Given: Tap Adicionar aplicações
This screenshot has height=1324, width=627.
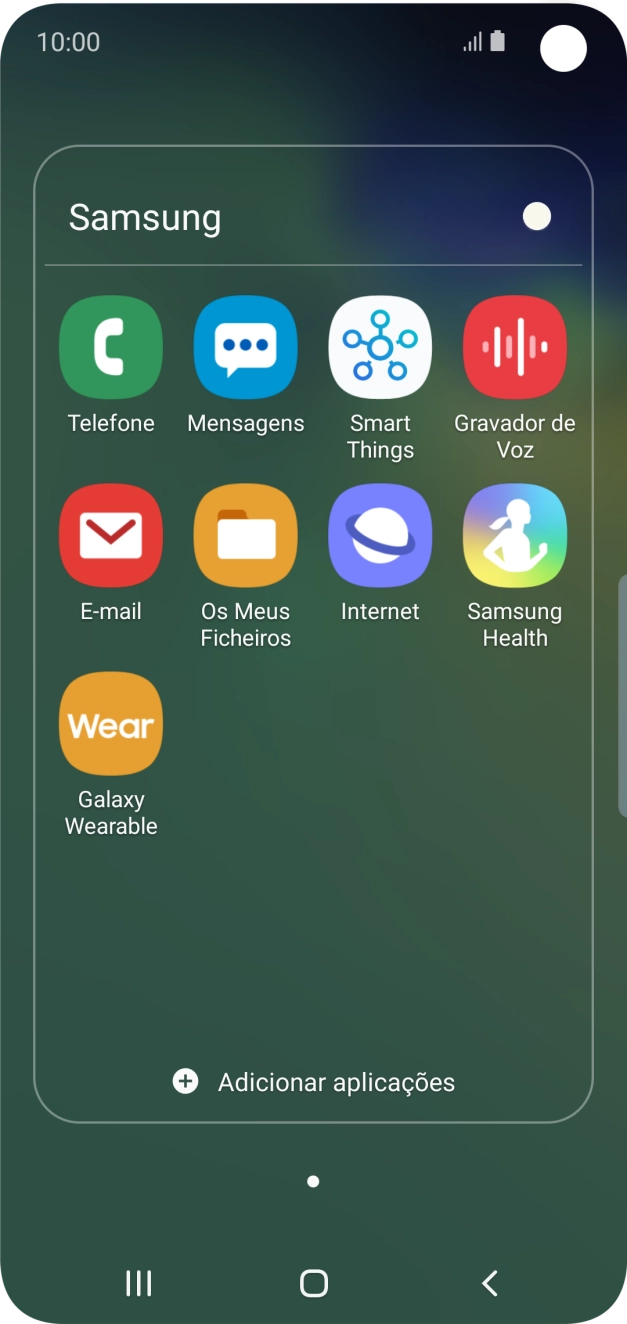Looking at the screenshot, I should (x=314, y=1082).
